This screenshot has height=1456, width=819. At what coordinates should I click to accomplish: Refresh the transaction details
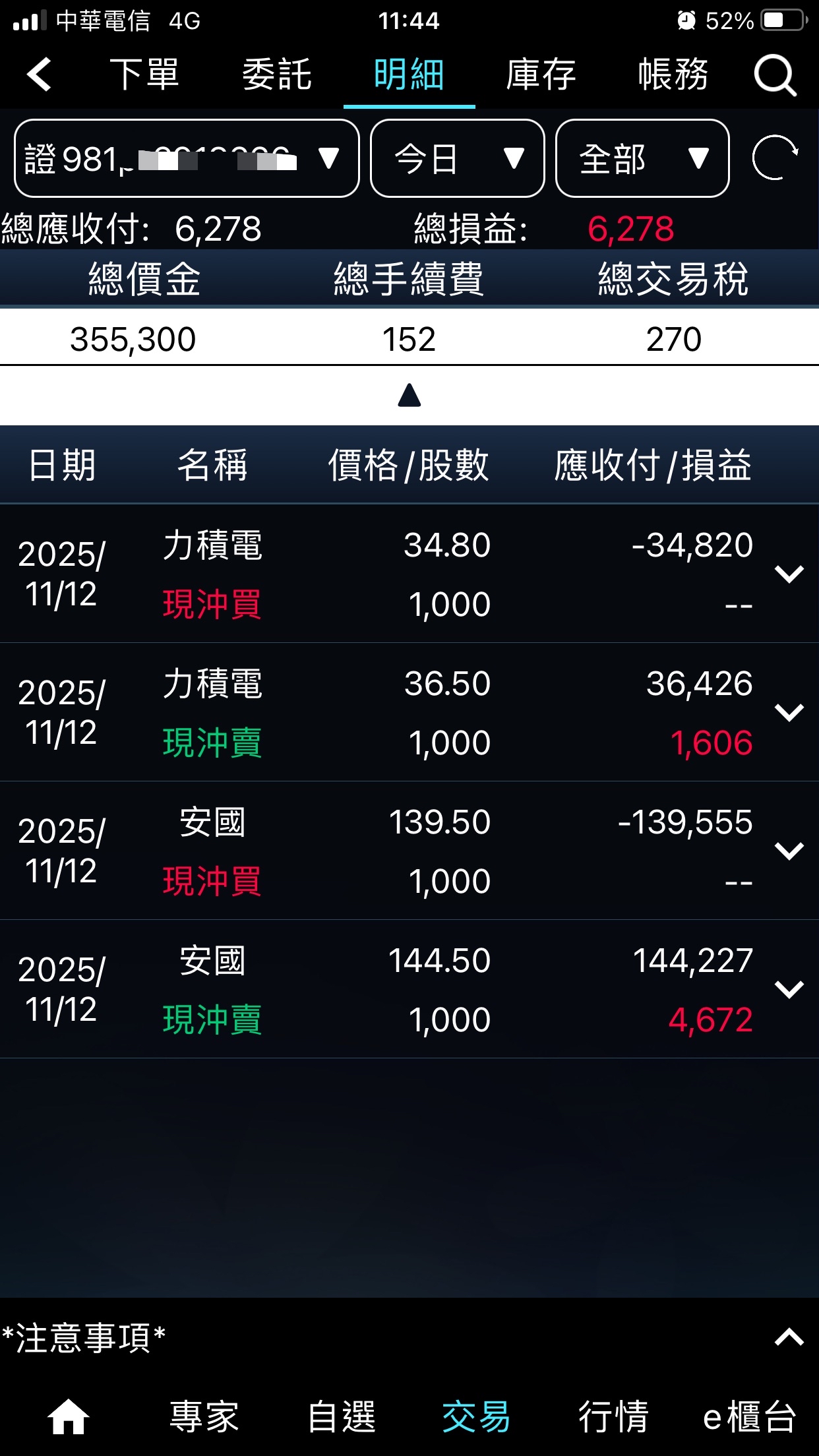(x=775, y=158)
